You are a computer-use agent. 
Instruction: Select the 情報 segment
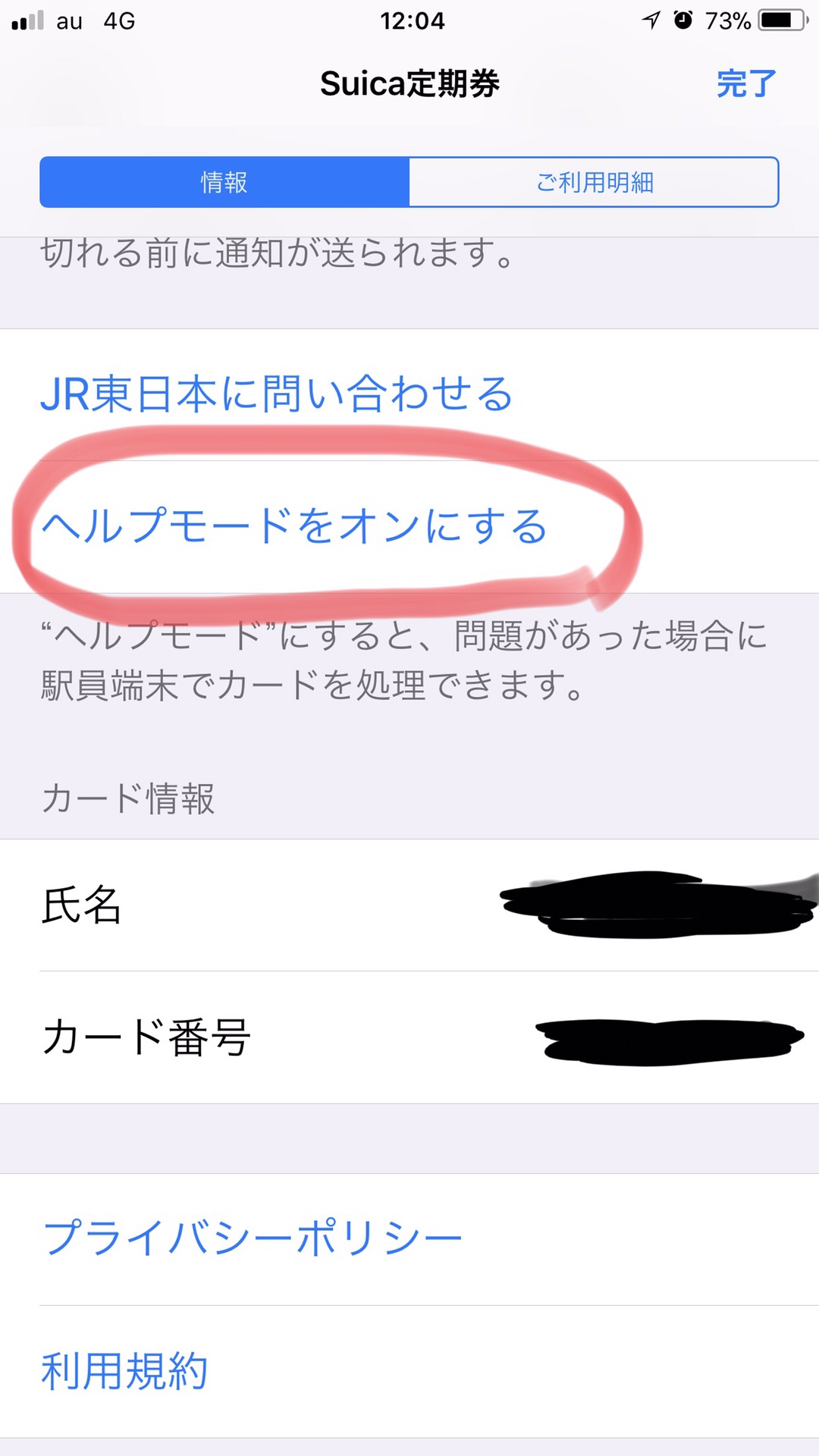[x=224, y=182]
